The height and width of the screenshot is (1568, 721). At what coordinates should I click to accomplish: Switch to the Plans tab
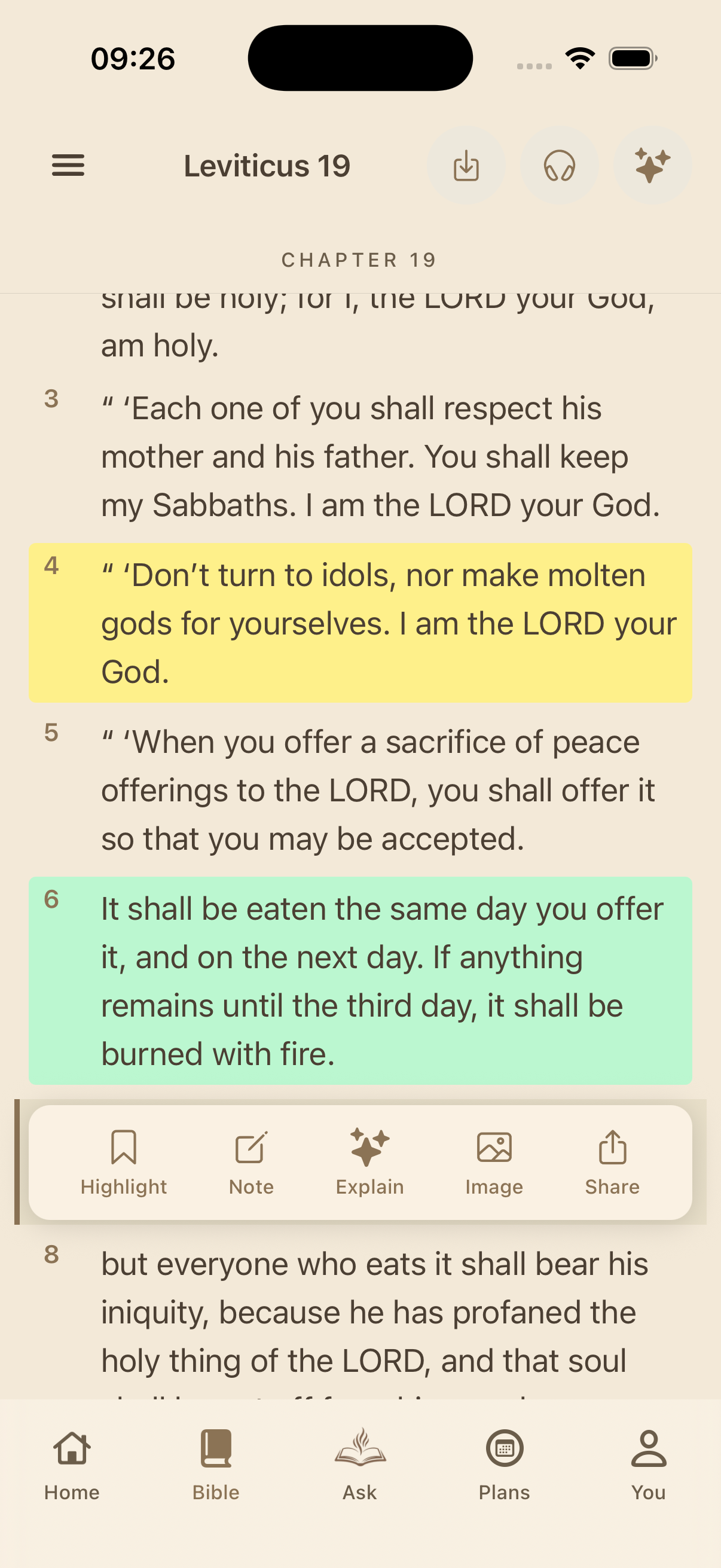505,1464
